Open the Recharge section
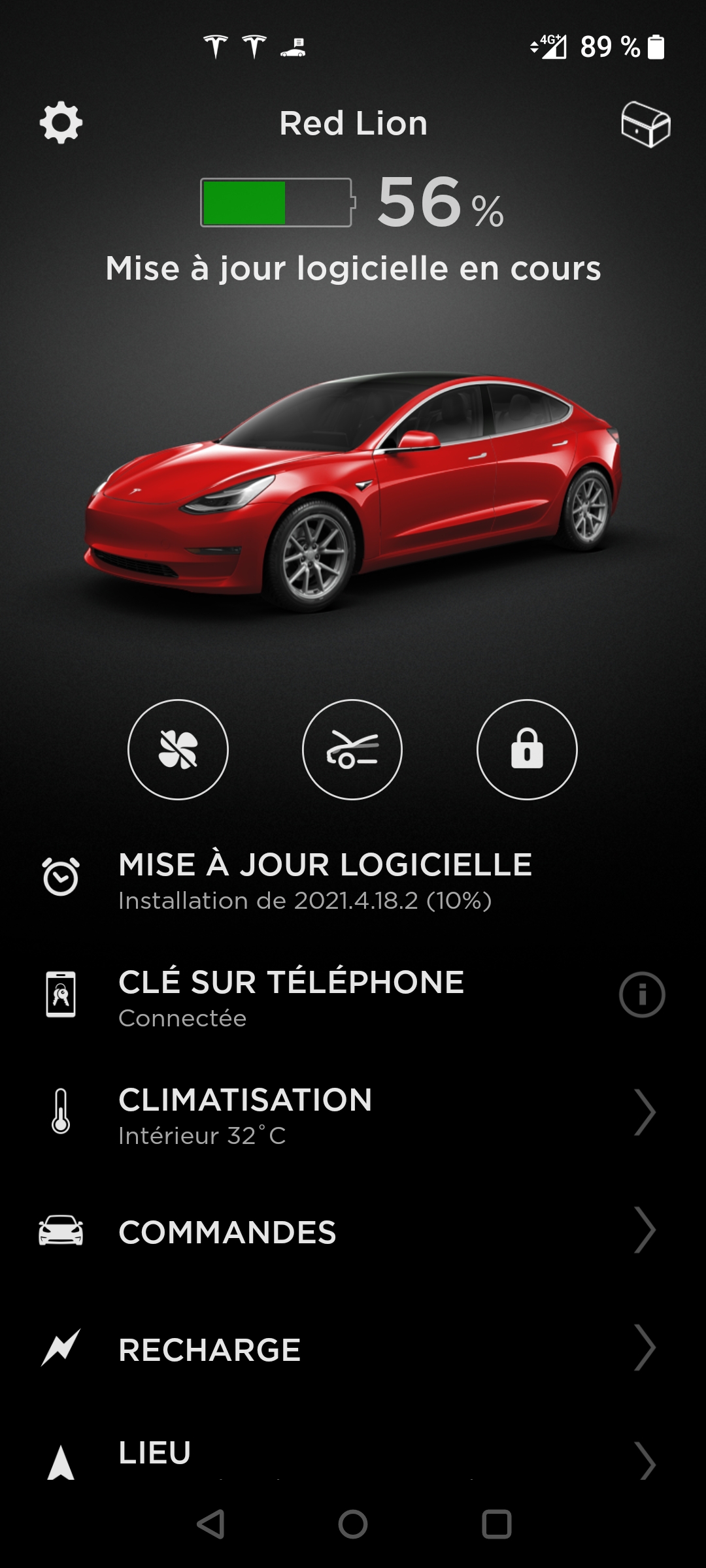 353,1349
